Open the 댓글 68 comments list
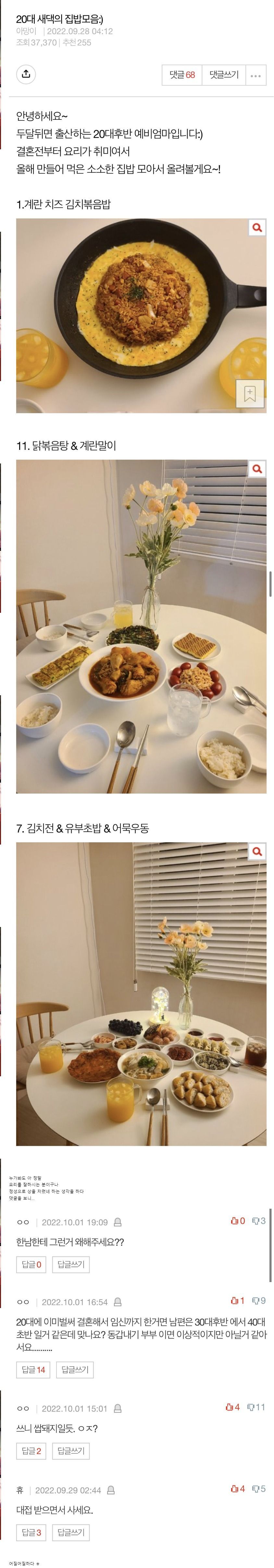 coord(181,75)
